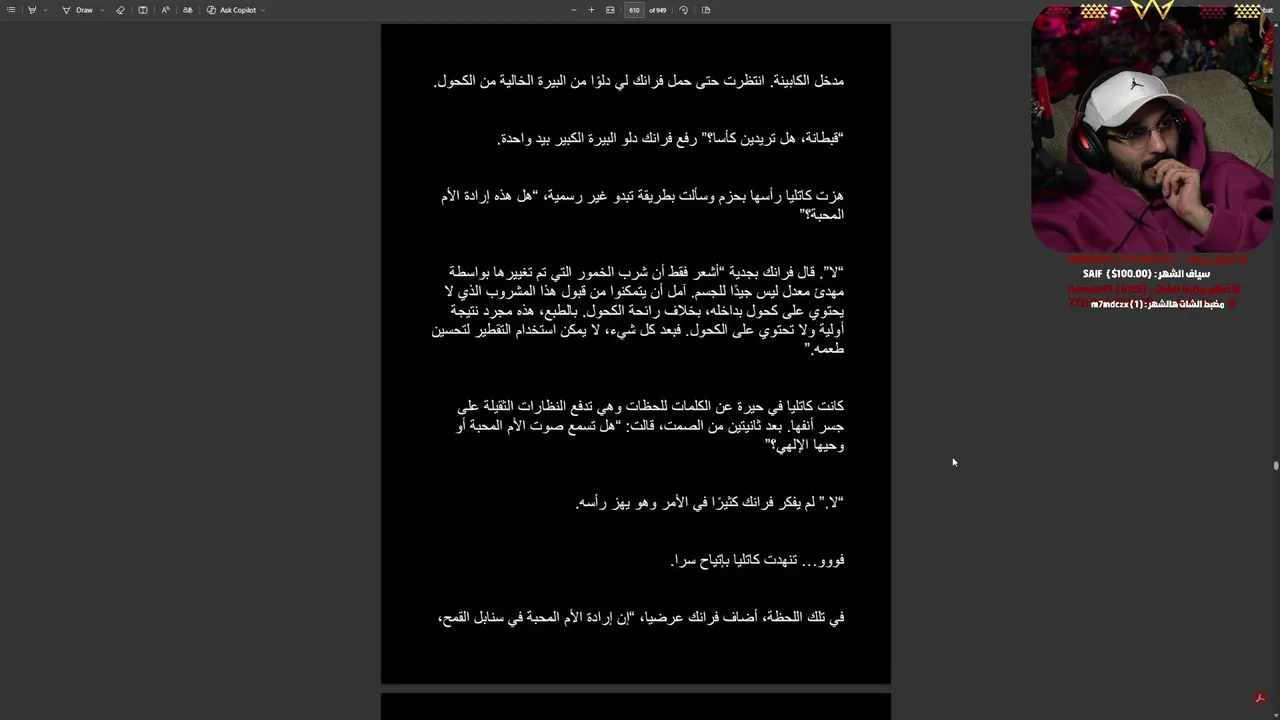Viewport: 1280px width, 720px height.
Task: Activate the Draw tool
Action: tap(78, 10)
